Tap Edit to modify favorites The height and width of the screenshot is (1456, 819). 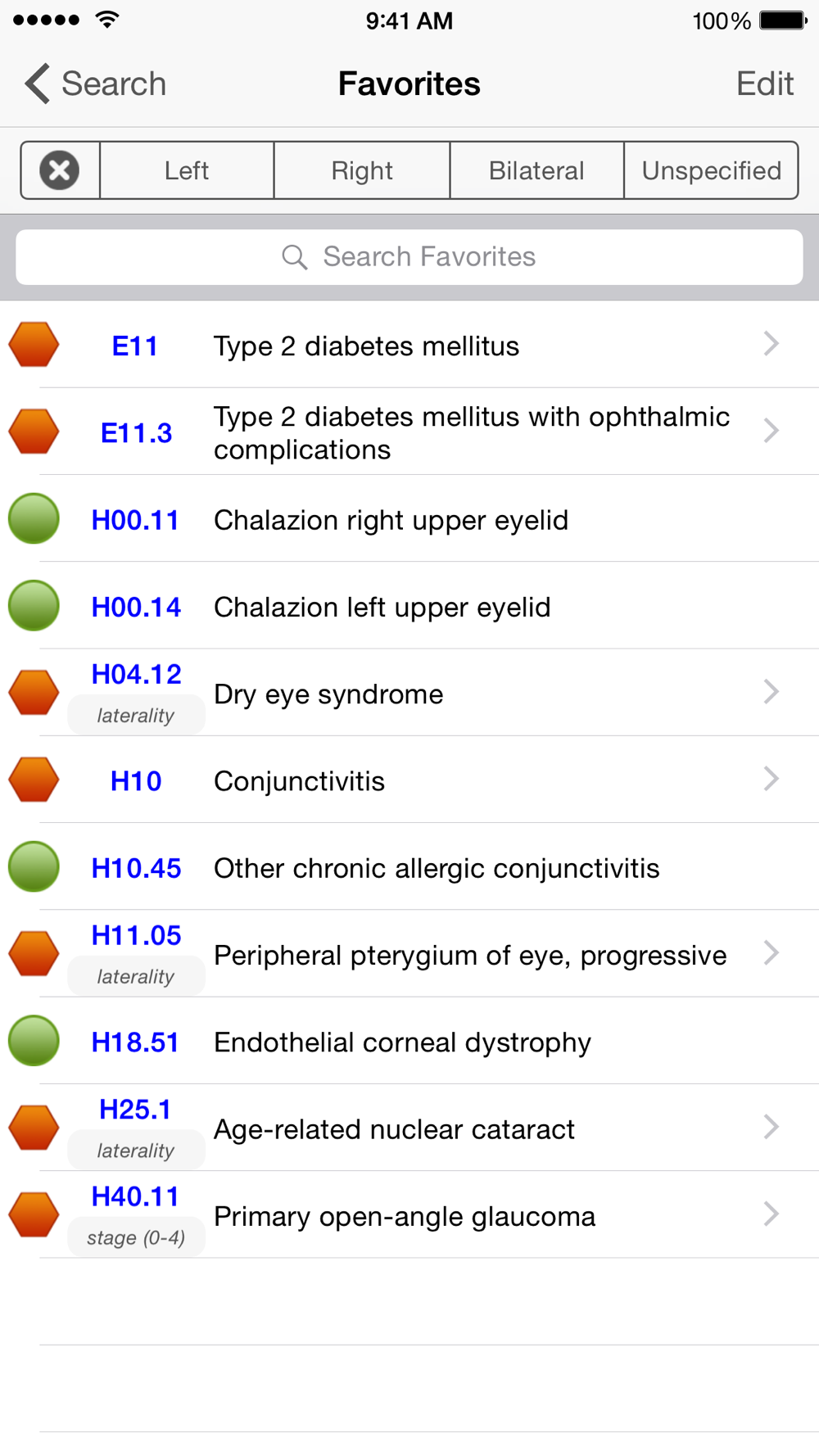[x=764, y=84]
